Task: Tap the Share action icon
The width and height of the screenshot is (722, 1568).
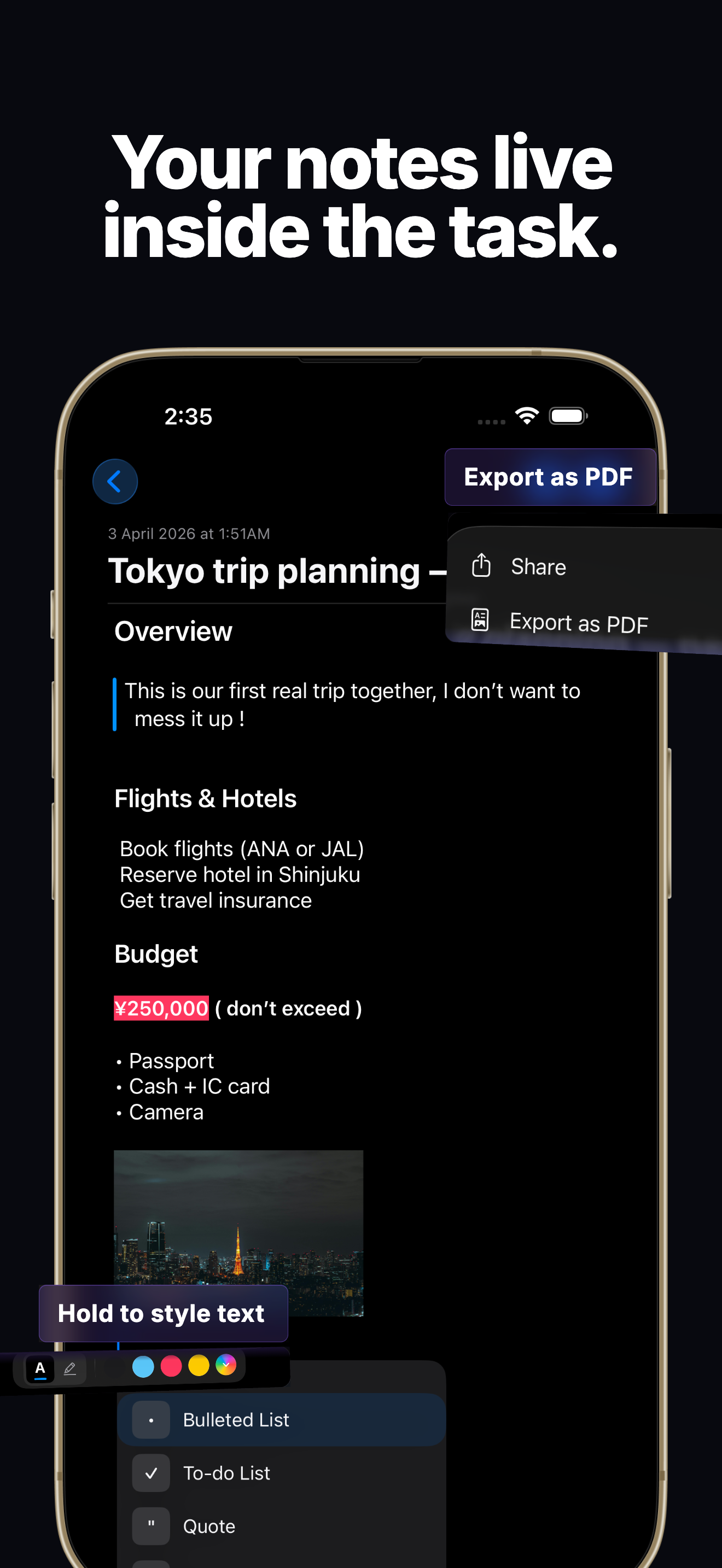Action: [x=480, y=565]
